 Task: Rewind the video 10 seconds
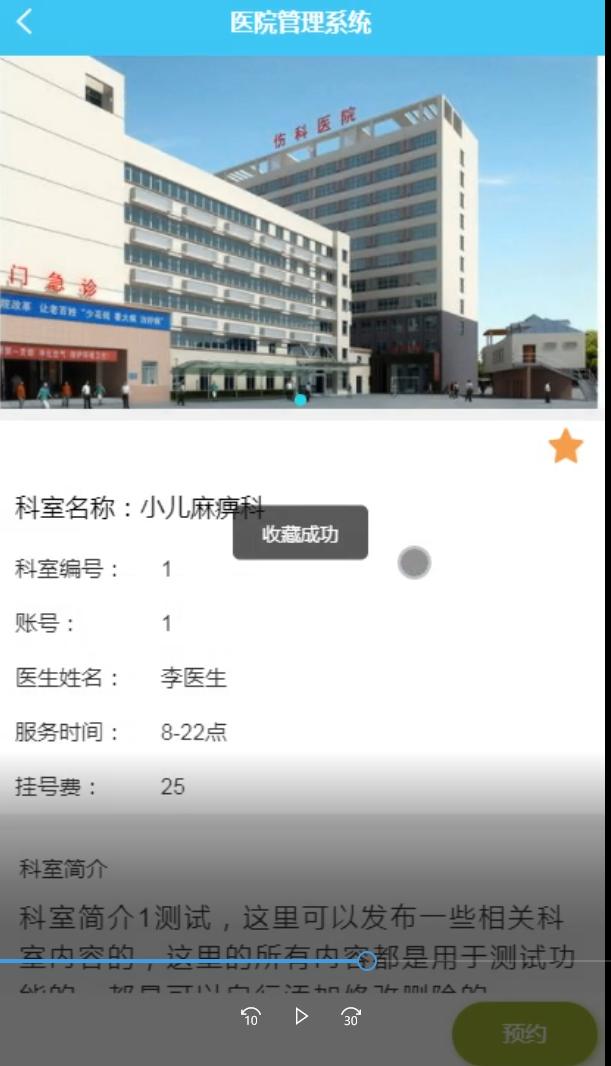pos(251,1017)
